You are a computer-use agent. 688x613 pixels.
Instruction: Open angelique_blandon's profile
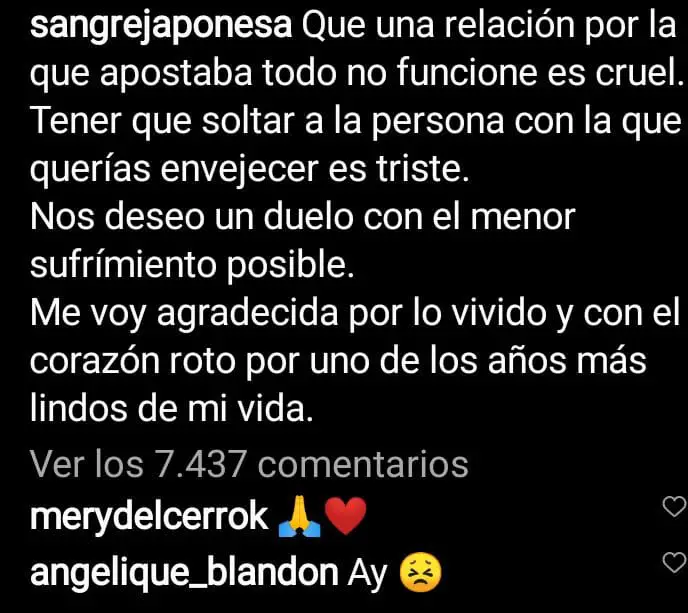click(184, 573)
